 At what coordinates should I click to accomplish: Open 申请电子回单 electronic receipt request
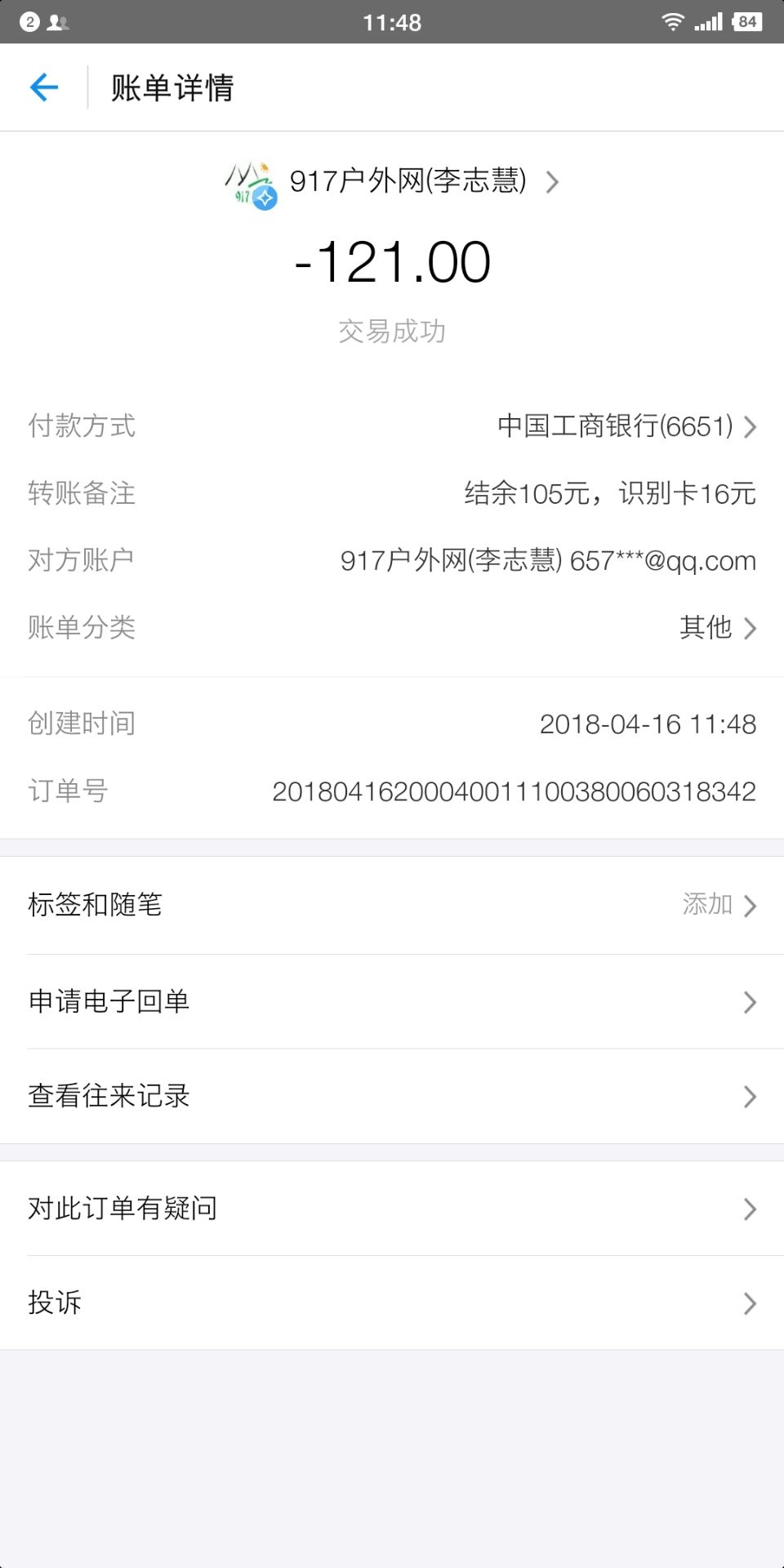(392, 1001)
